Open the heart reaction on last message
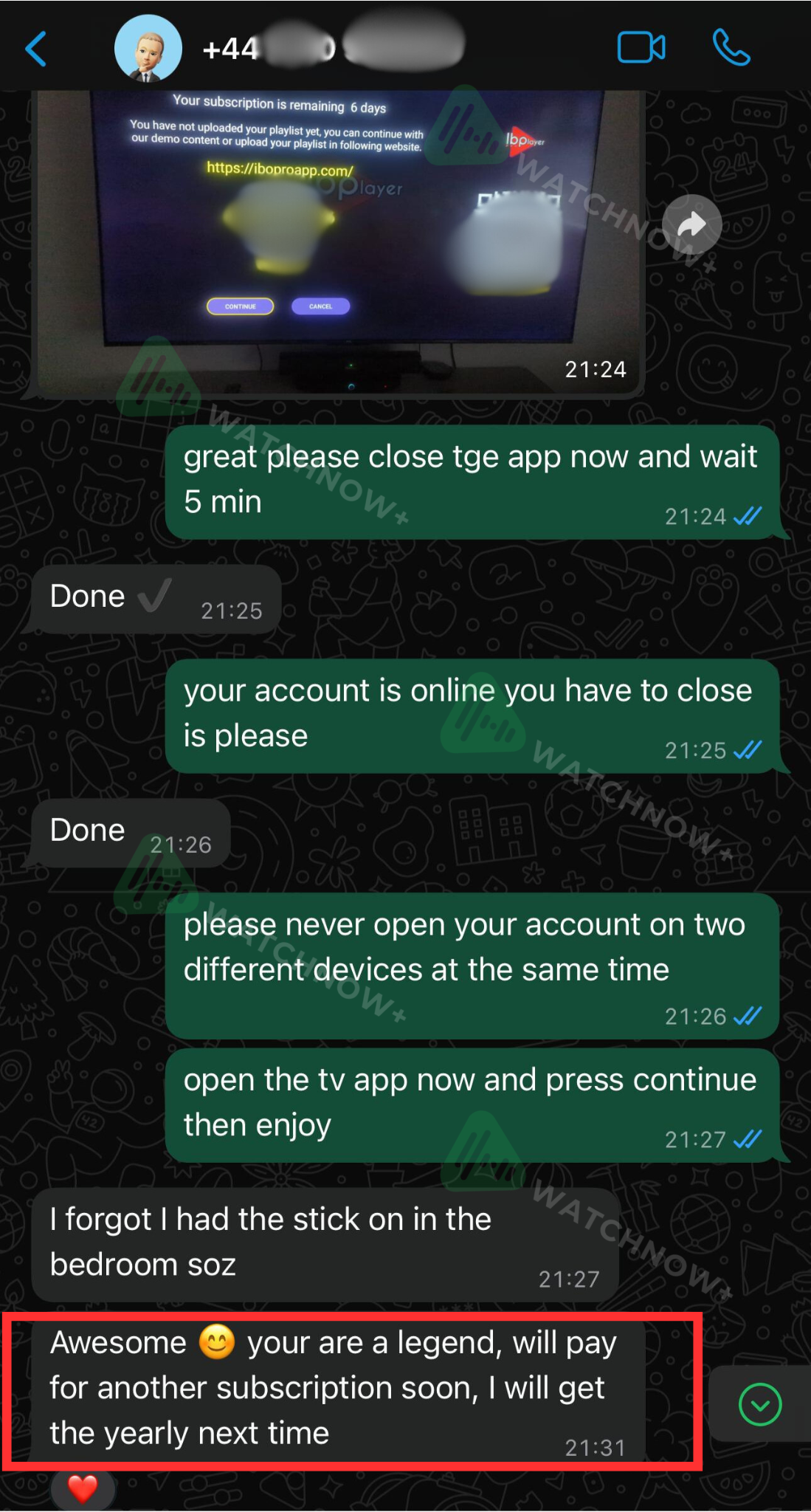This screenshot has height=1512, width=811. coord(83,1488)
